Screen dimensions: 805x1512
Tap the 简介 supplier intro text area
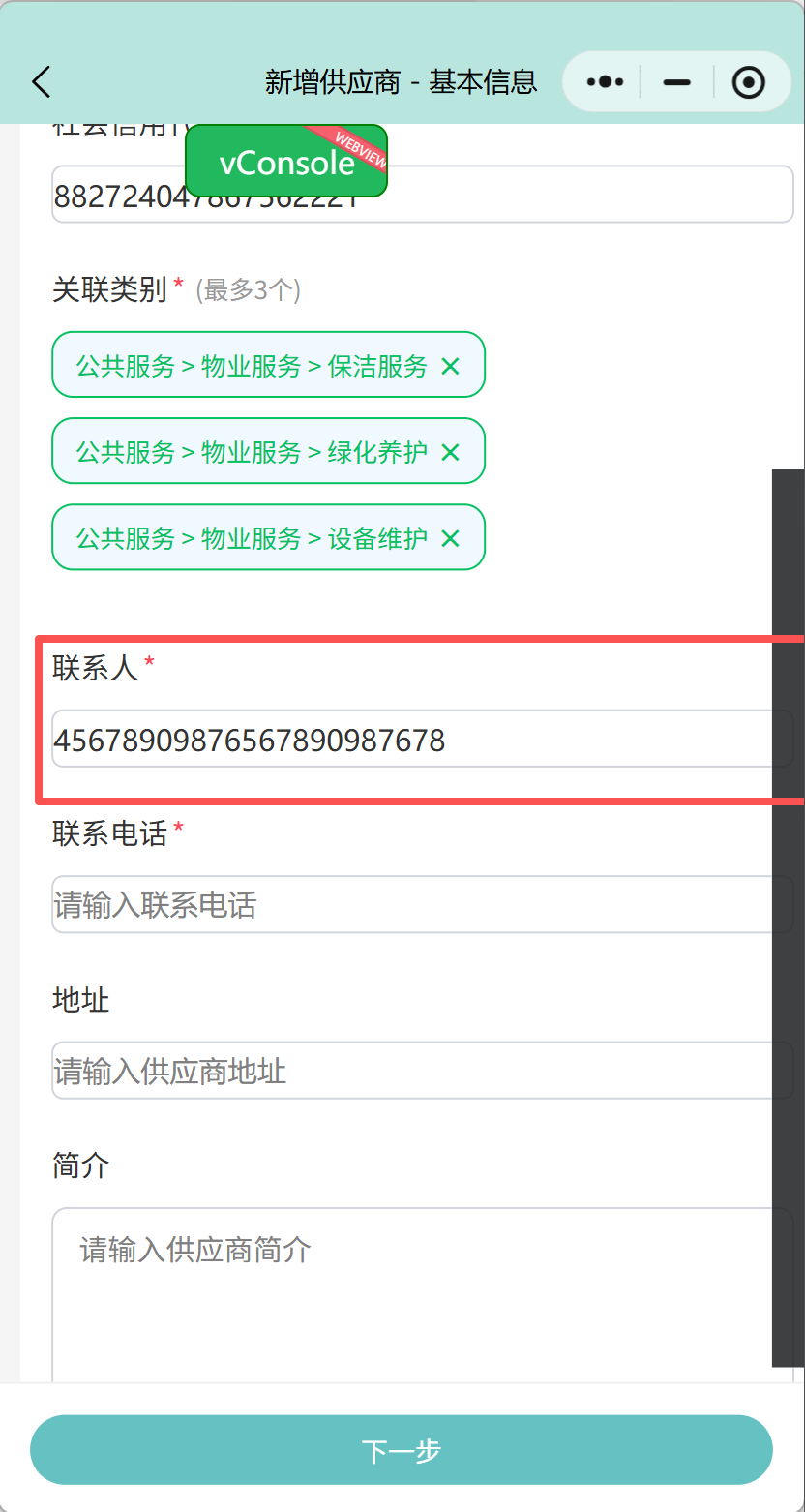pyautogui.click(x=421, y=1292)
